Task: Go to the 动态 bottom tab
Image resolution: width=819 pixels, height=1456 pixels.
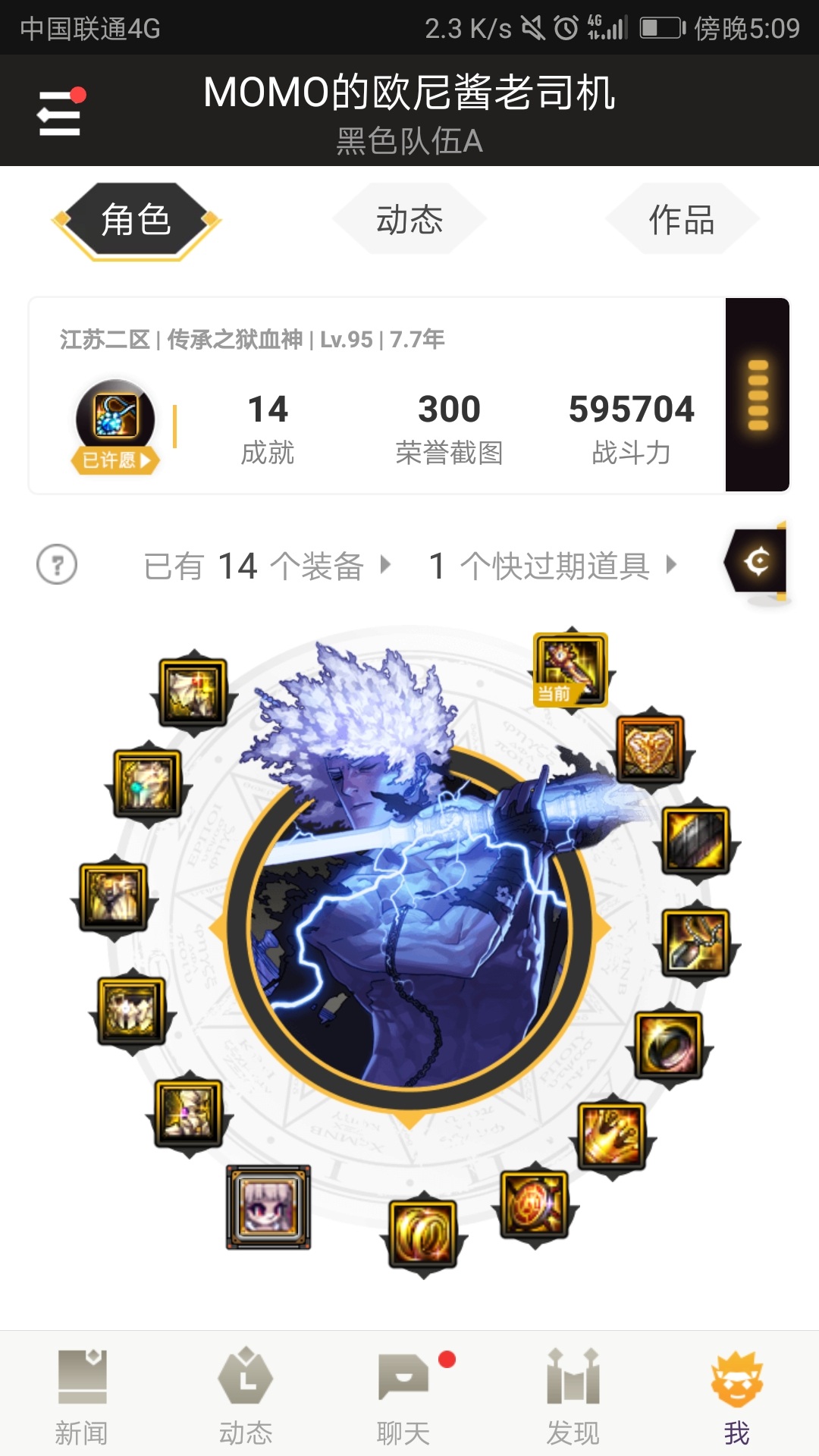Action: [x=246, y=1397]
